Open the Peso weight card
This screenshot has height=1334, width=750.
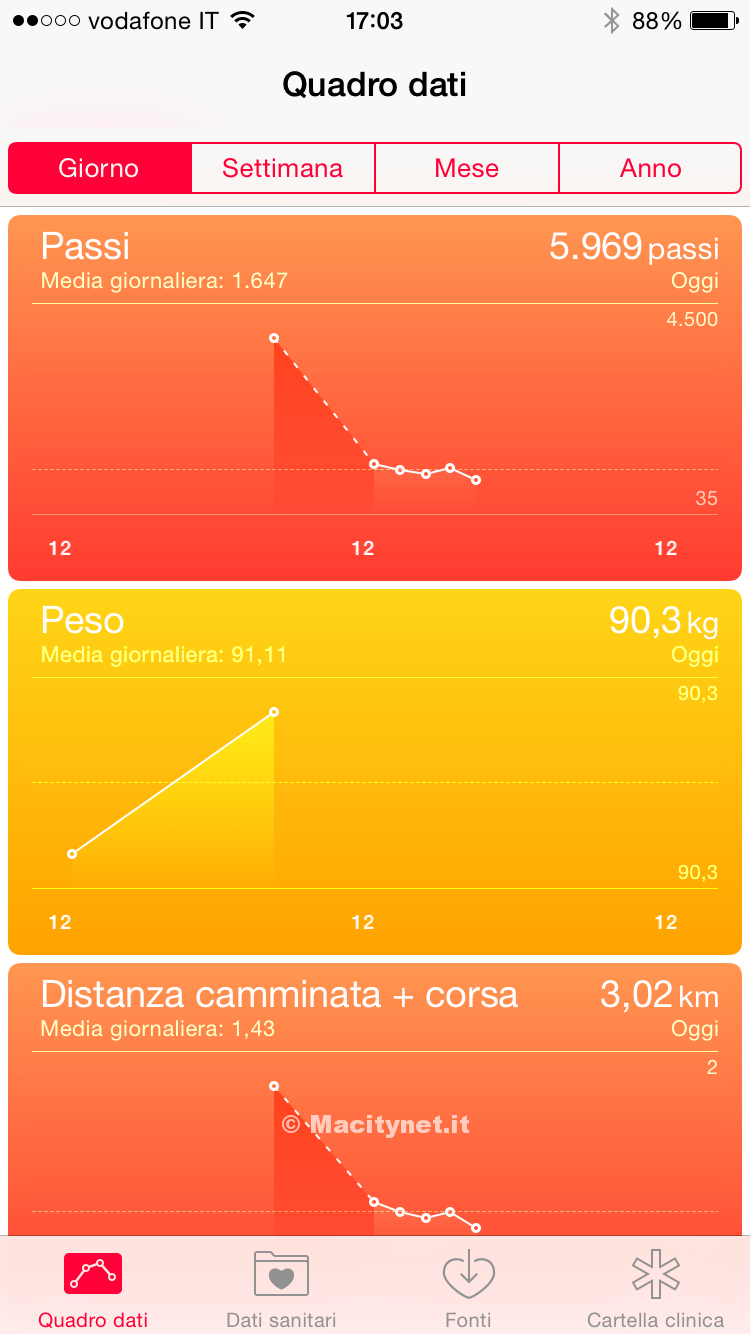[x=375, y=771]
